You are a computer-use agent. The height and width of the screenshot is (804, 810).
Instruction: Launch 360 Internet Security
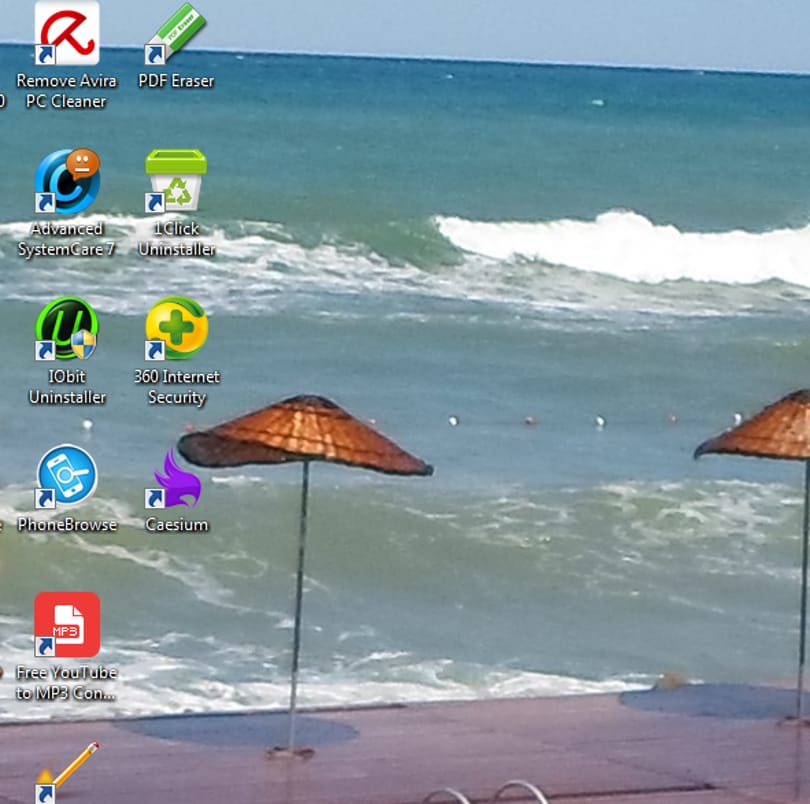click(x=176, y=329)
